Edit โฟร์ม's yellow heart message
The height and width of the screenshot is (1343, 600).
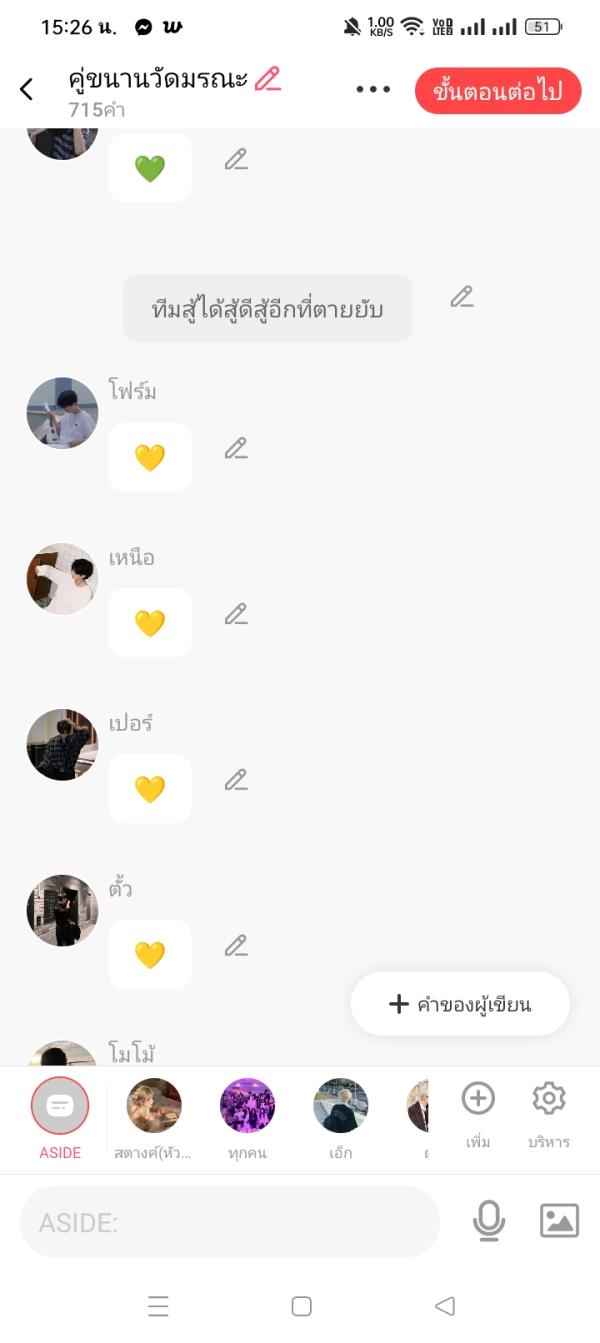236,449
